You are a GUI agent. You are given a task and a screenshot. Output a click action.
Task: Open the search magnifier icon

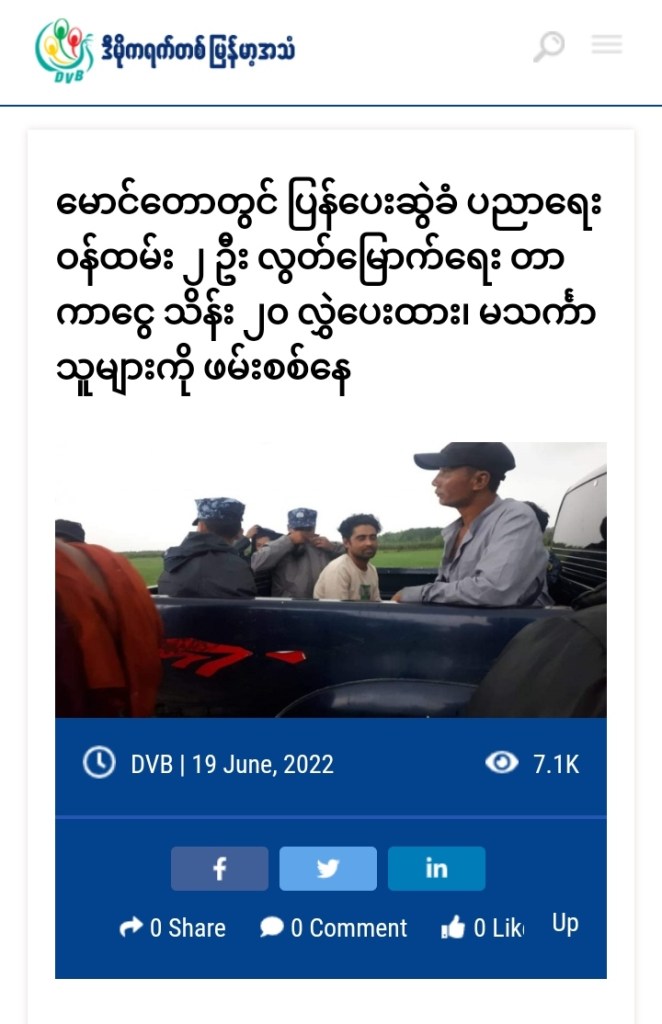pos(548,46)
